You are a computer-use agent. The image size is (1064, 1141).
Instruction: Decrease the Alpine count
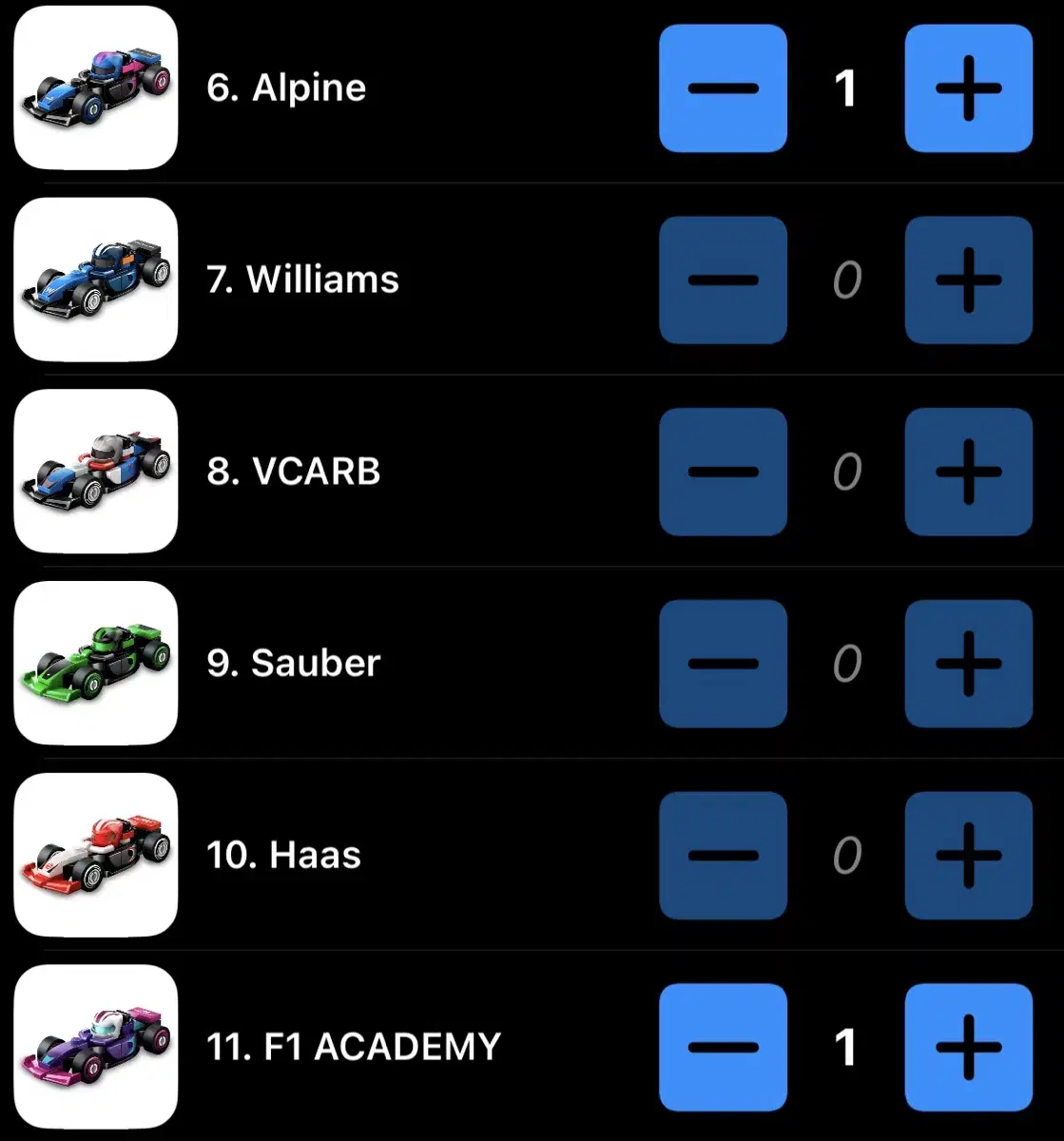tap(723, 88)
